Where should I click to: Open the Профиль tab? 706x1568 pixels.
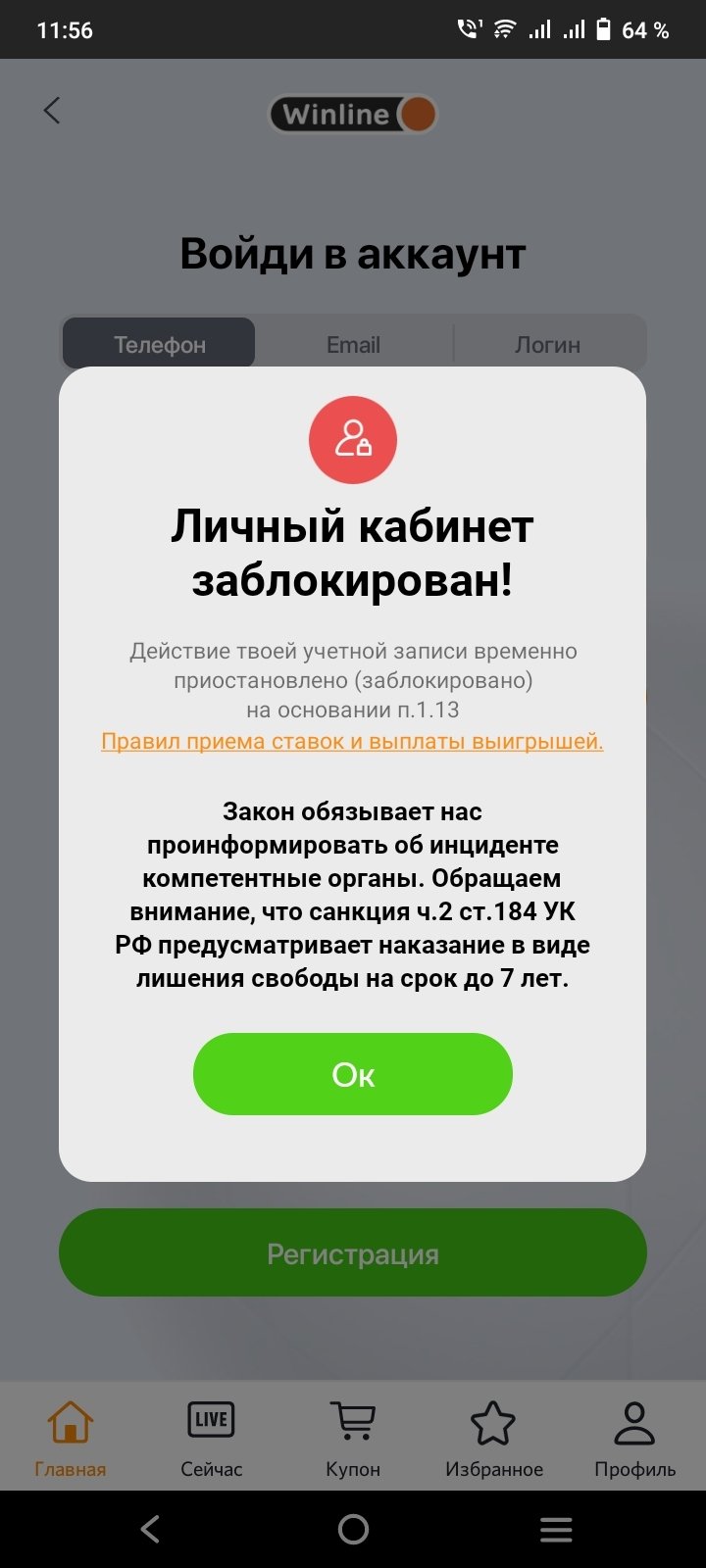click(x=634, y=1437)
